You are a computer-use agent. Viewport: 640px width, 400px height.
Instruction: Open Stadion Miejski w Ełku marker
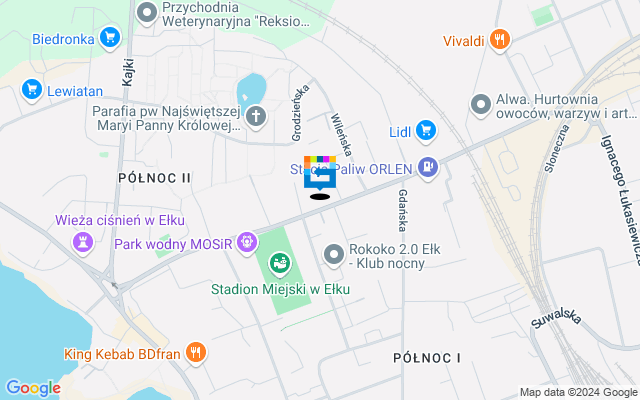pyautogui.click(x=280, y=265)
